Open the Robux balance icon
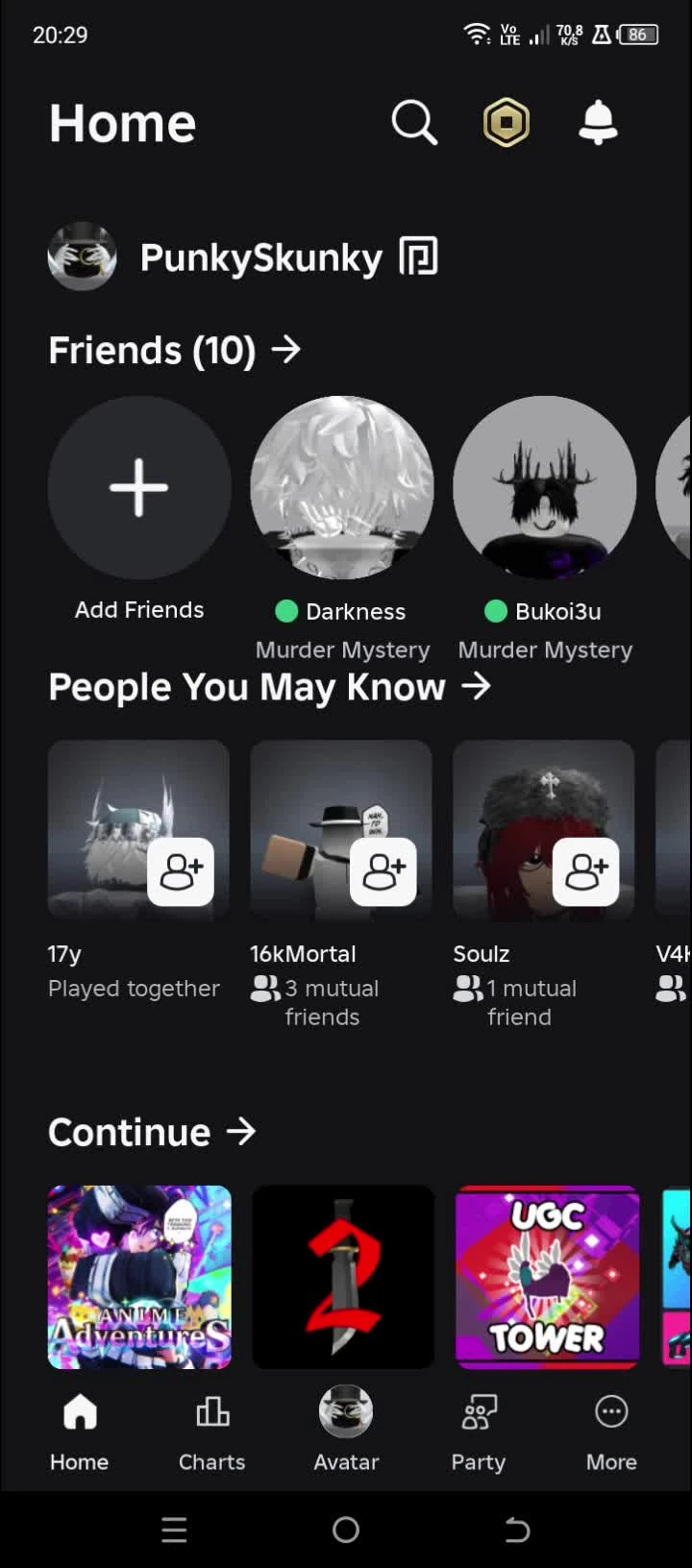Image resolution: width=692 pixels, height=1568 pixels. [x=506, y=123]
